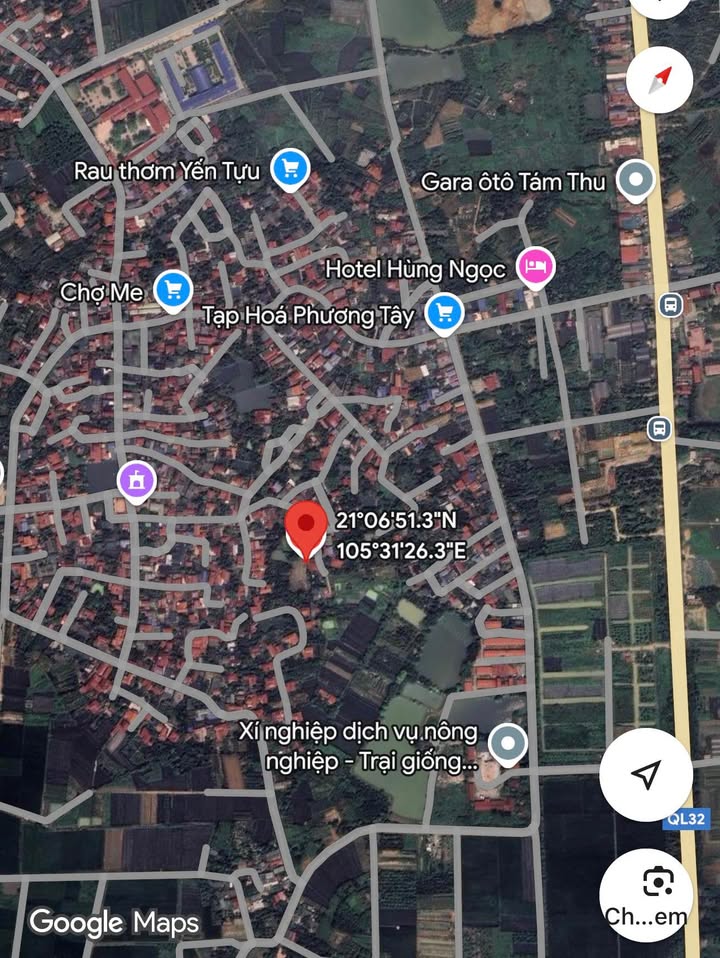
Task: Select the Xí nghiệp dịch vụ nông nghiệp pin
Action: [509, 744]
